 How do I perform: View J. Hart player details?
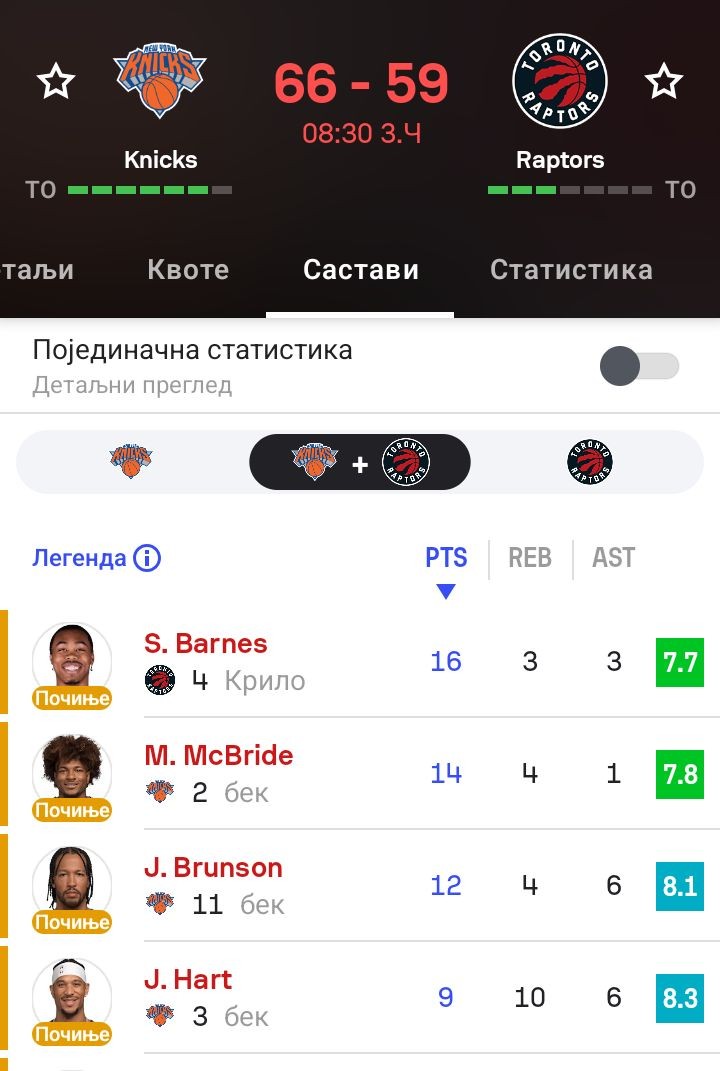pyautogui.click(x=188, y=979)
